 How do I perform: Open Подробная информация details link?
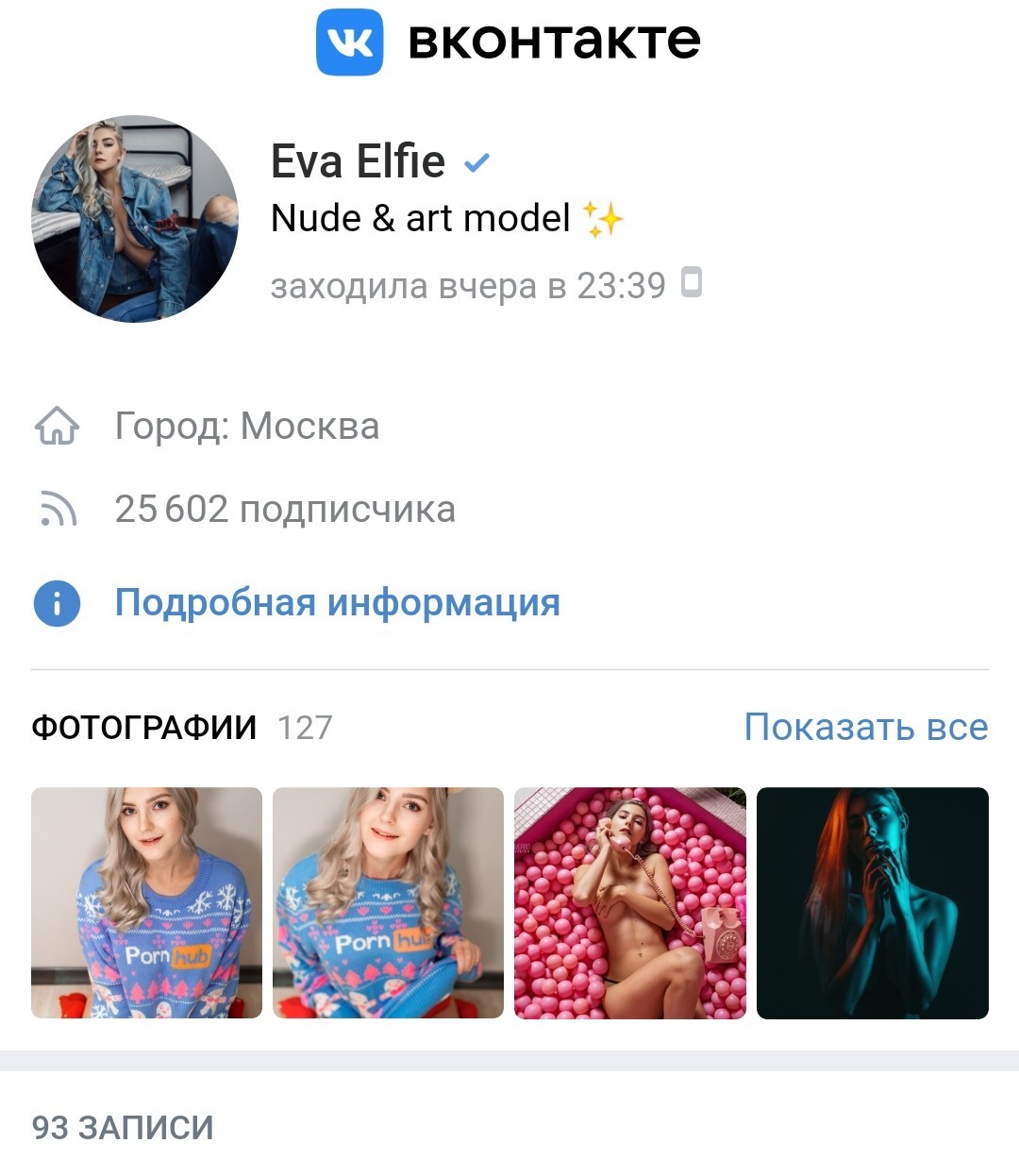point(337,602)
